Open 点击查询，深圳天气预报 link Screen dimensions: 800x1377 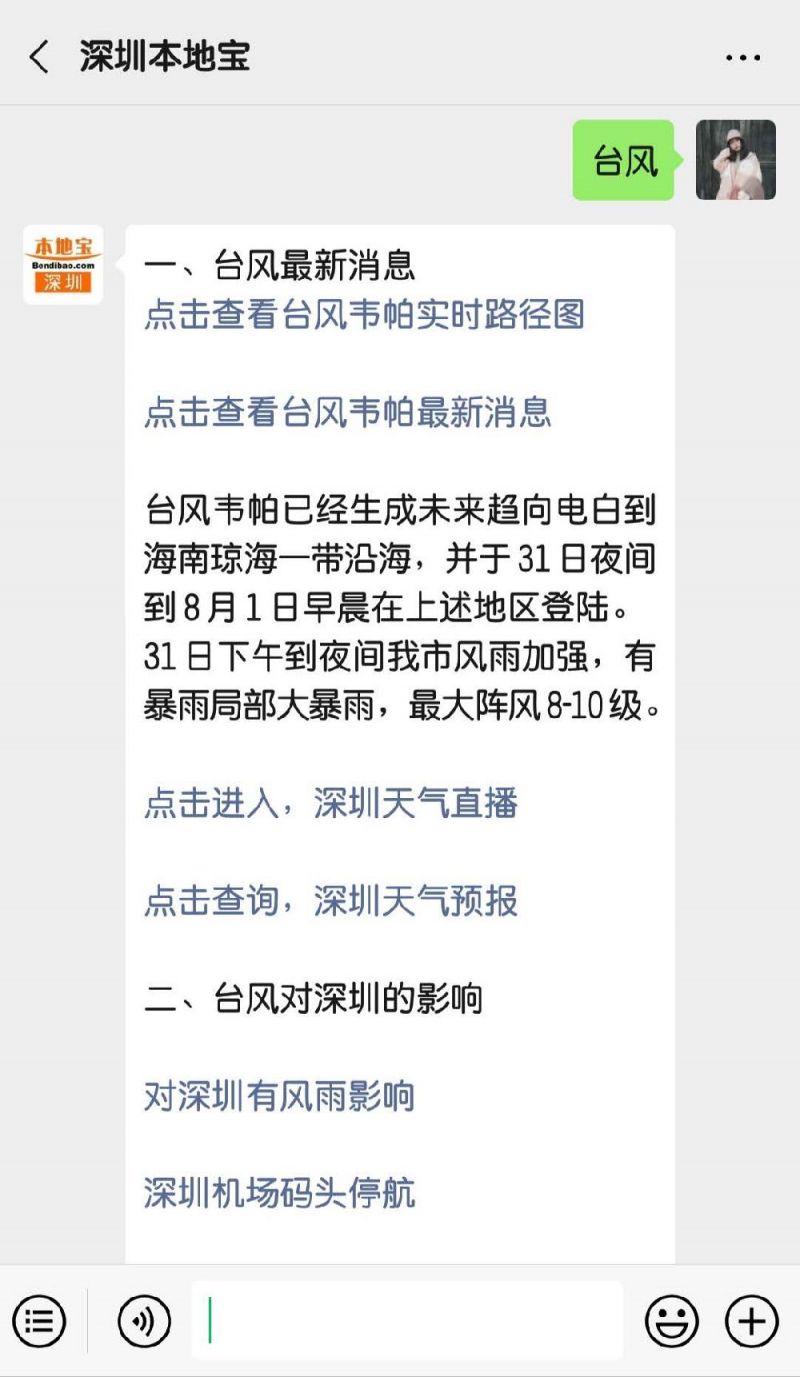point(330,901)
